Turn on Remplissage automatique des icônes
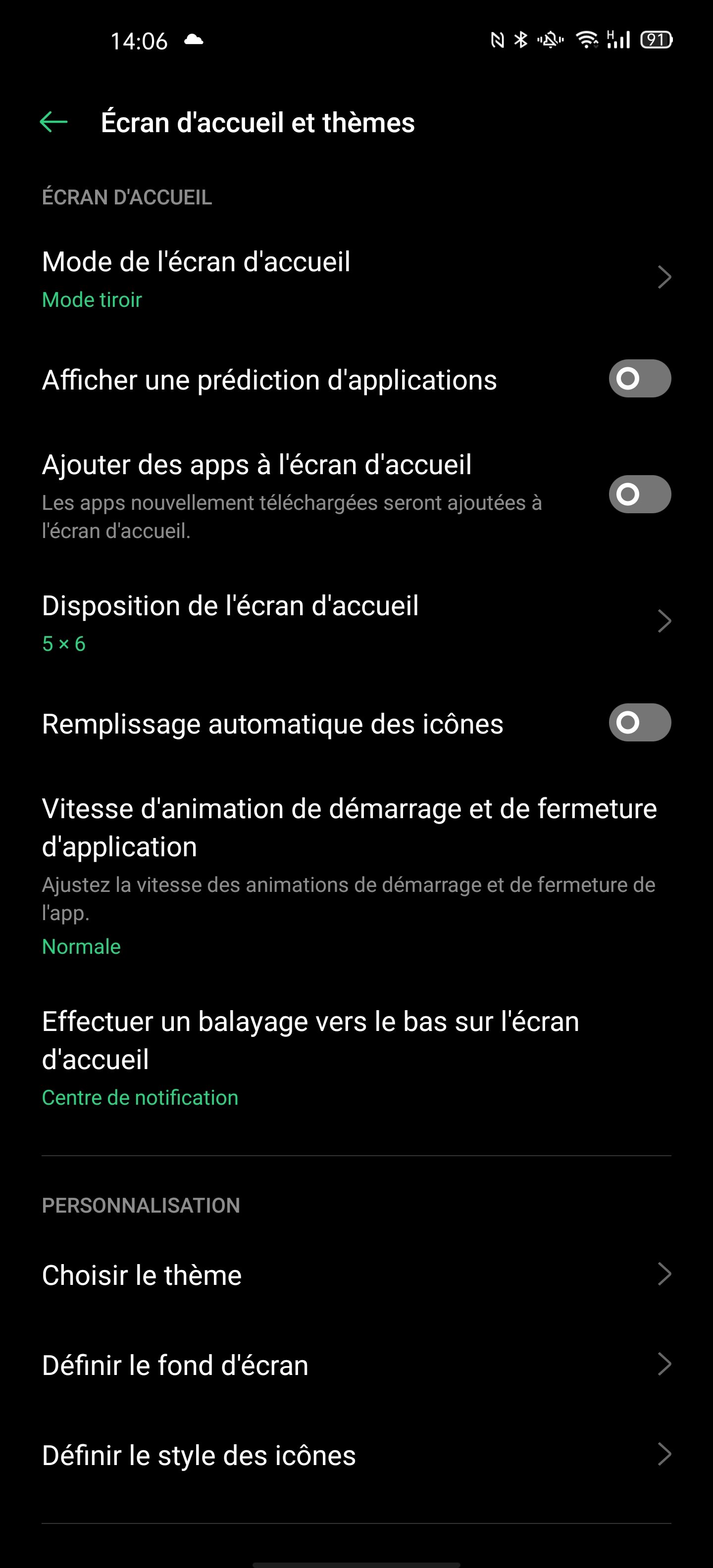Image resolution: width=713 pixels, height=1568 pixels. (639, 723)
